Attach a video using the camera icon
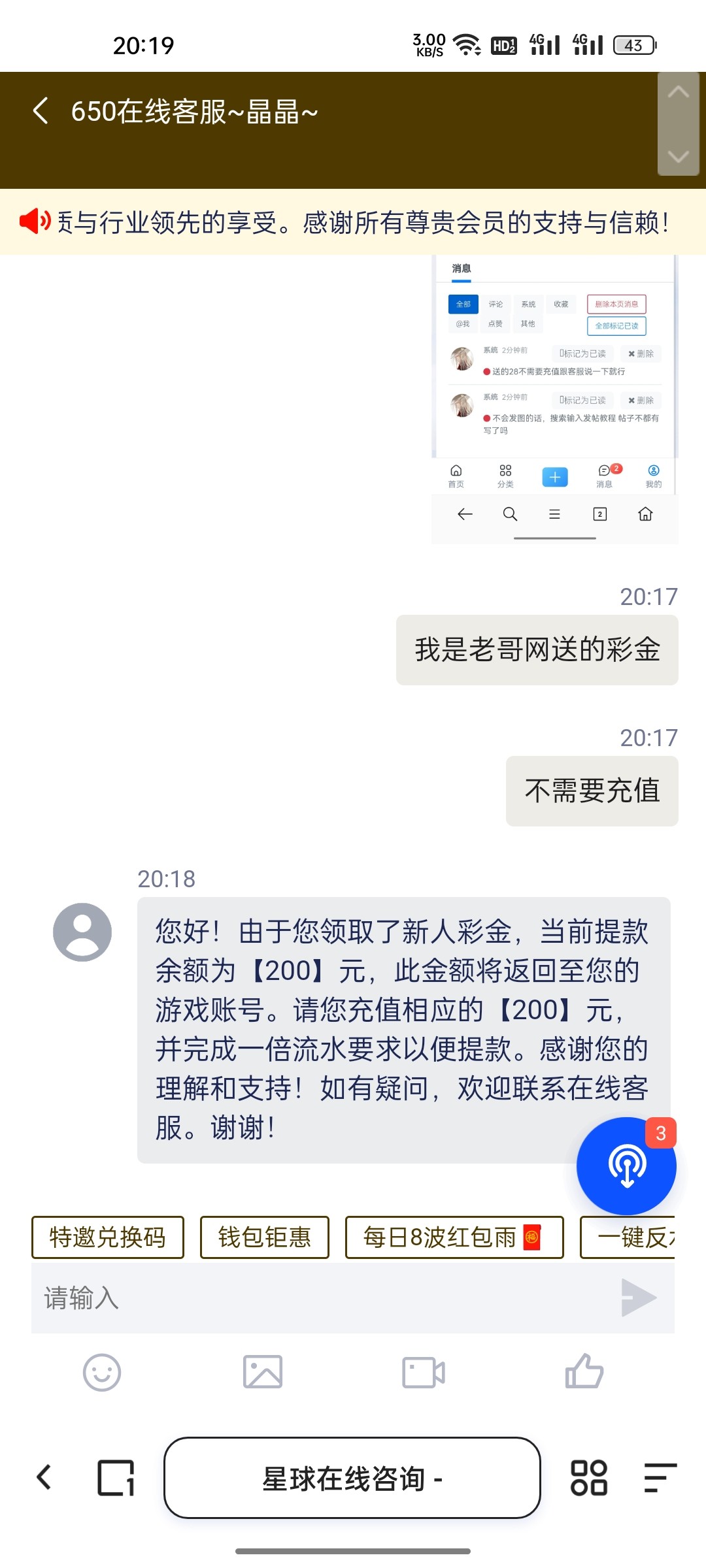This screenshot has width=706, height=1568. (424, 1372)
